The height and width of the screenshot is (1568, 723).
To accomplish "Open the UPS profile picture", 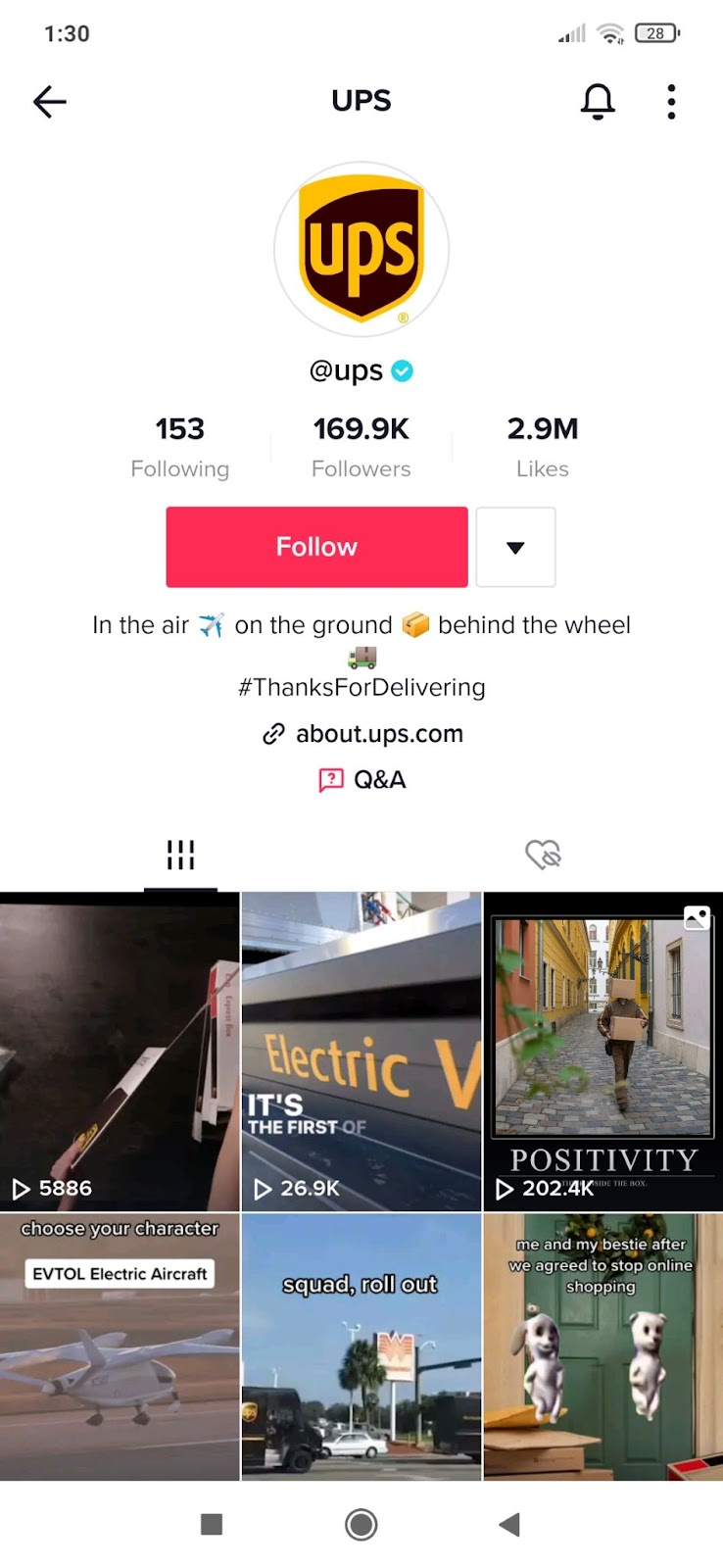I will coord(361,250).
